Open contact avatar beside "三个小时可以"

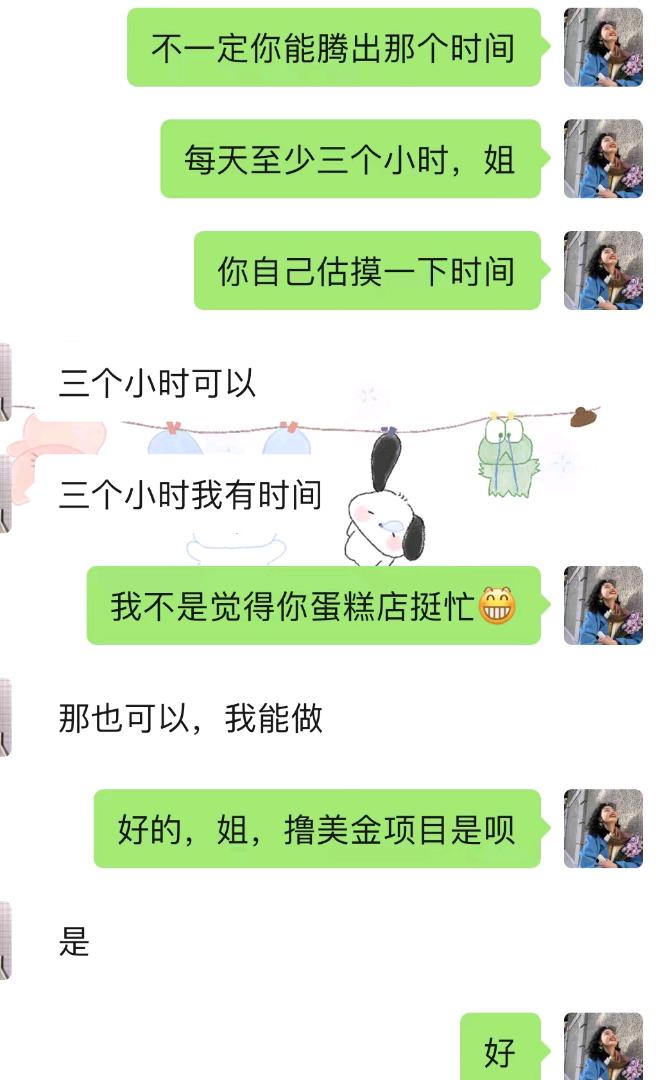(x=5, y=383)
